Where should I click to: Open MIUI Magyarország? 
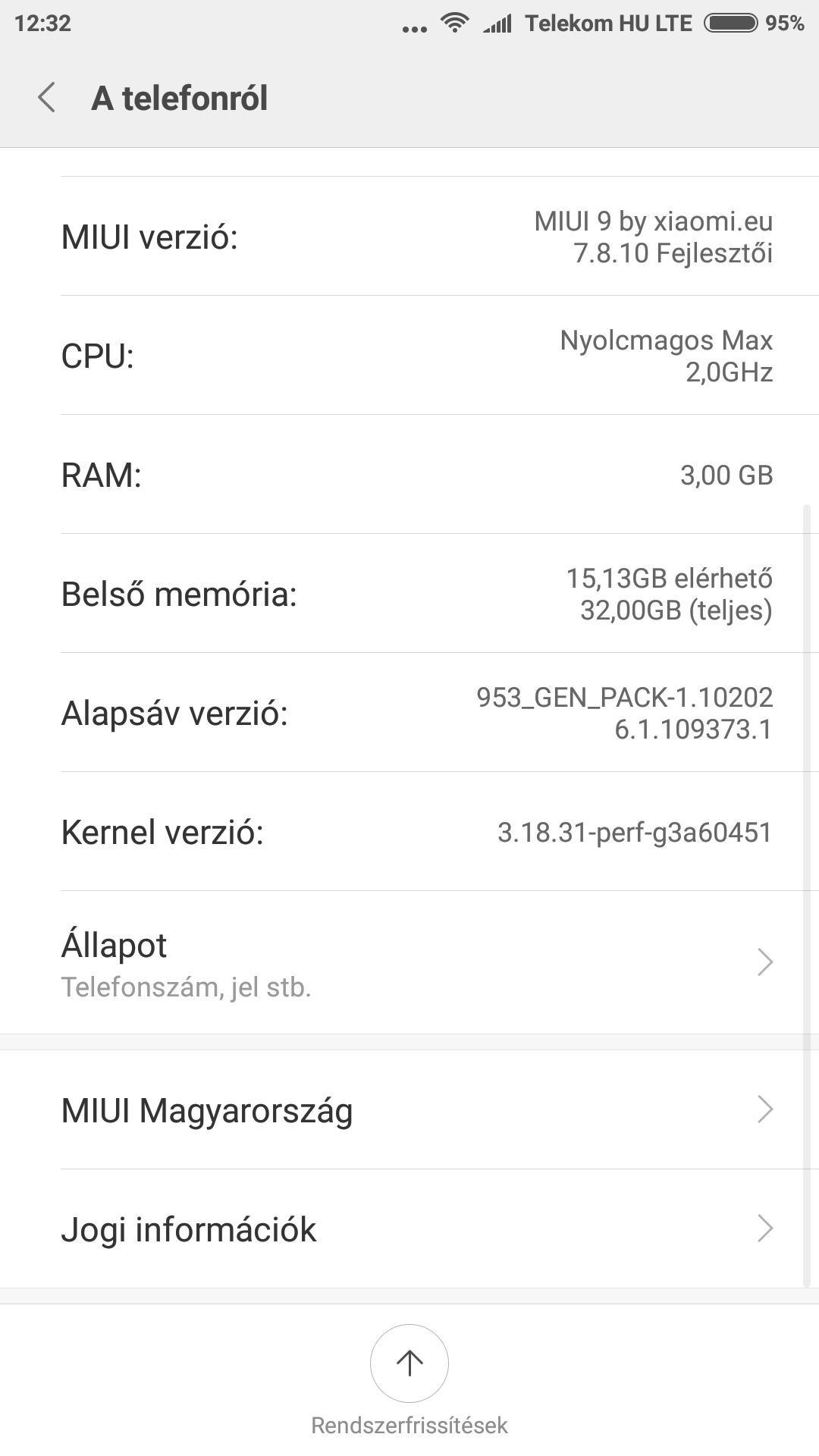(409, 1110)
